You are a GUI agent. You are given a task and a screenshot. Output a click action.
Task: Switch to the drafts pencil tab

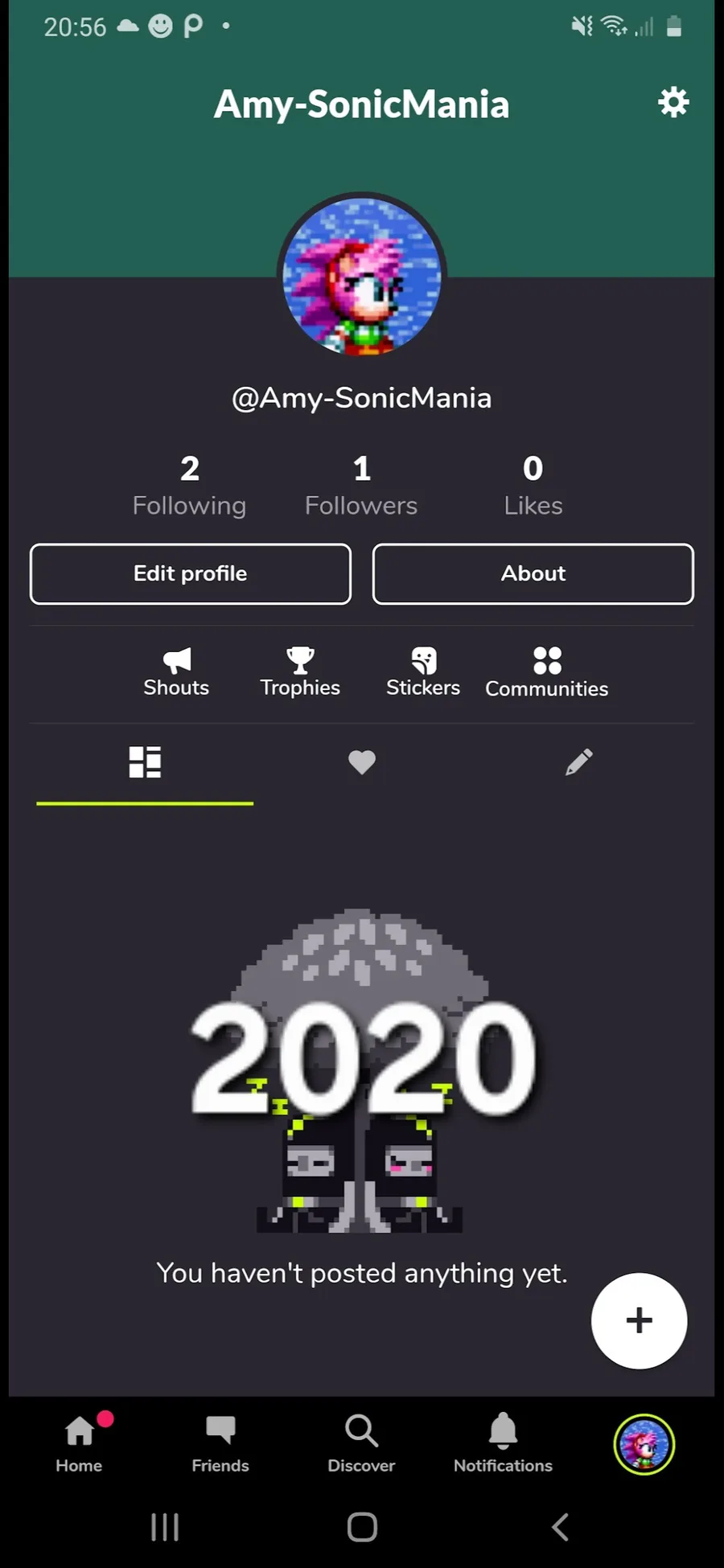(578, 761)
